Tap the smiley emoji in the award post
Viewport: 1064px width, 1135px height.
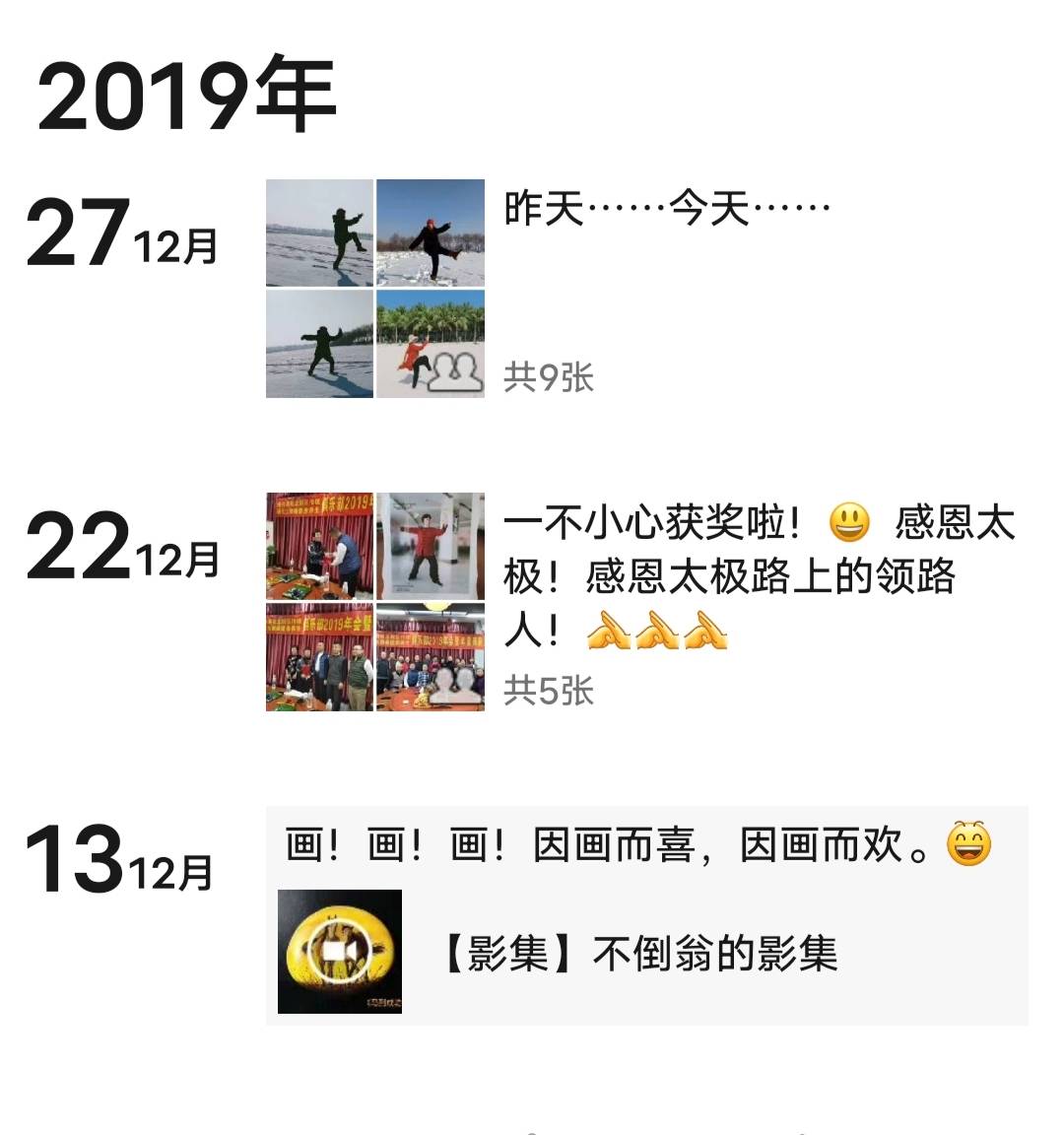849,519
